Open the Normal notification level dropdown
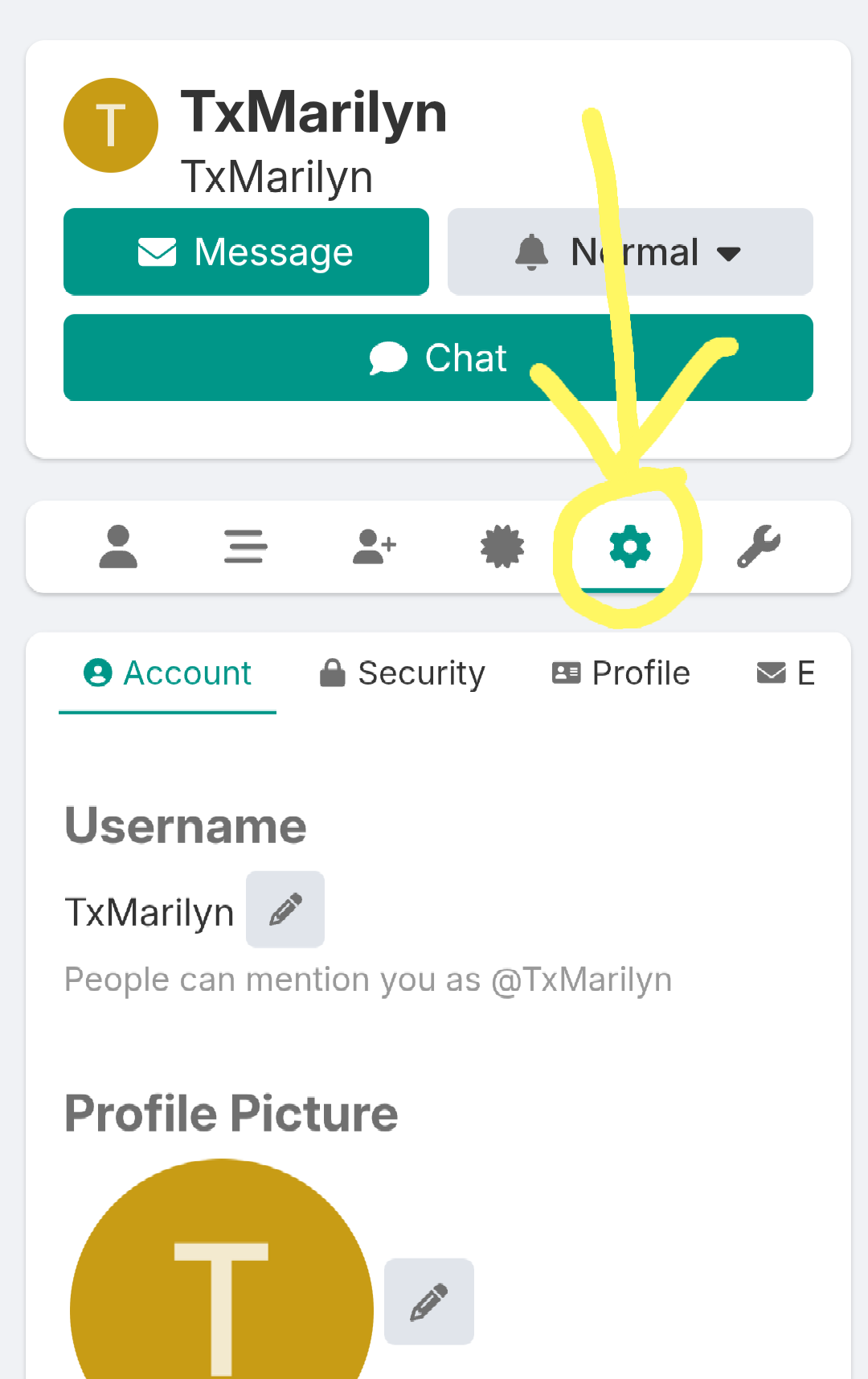The image size is (868, 1379). pos(630,252)
